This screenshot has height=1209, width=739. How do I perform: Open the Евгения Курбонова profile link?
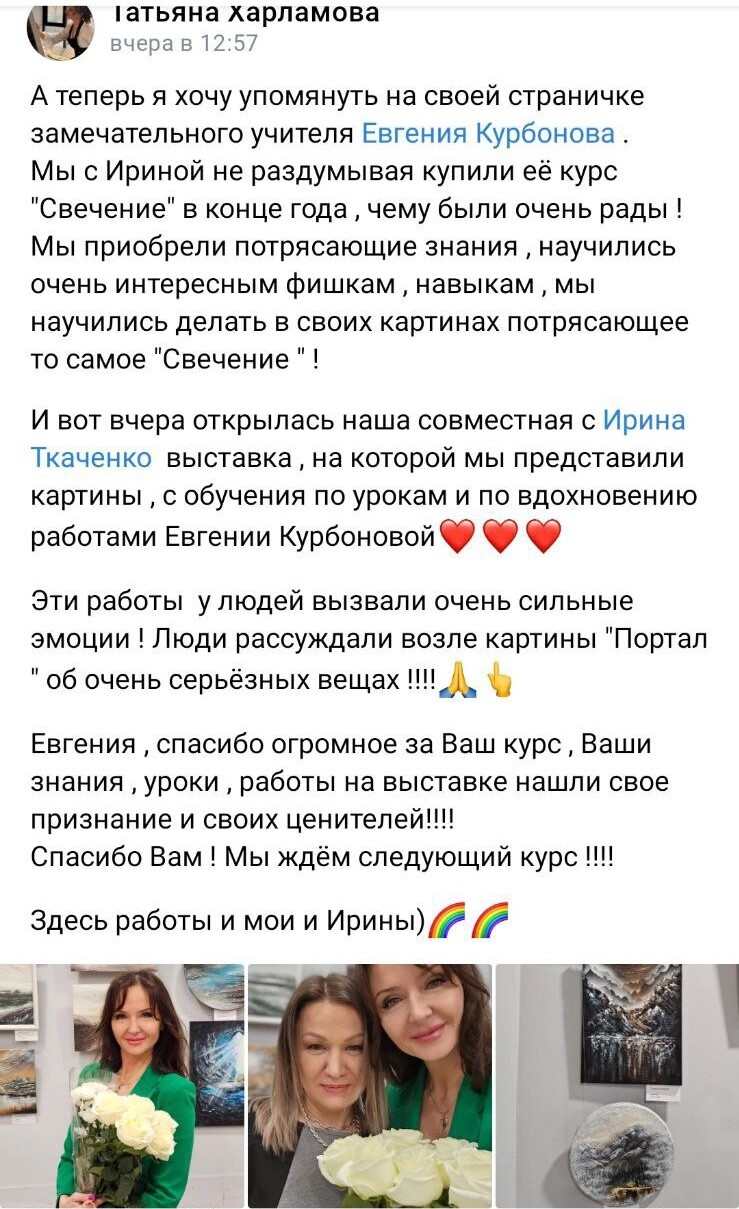[488, 131]
